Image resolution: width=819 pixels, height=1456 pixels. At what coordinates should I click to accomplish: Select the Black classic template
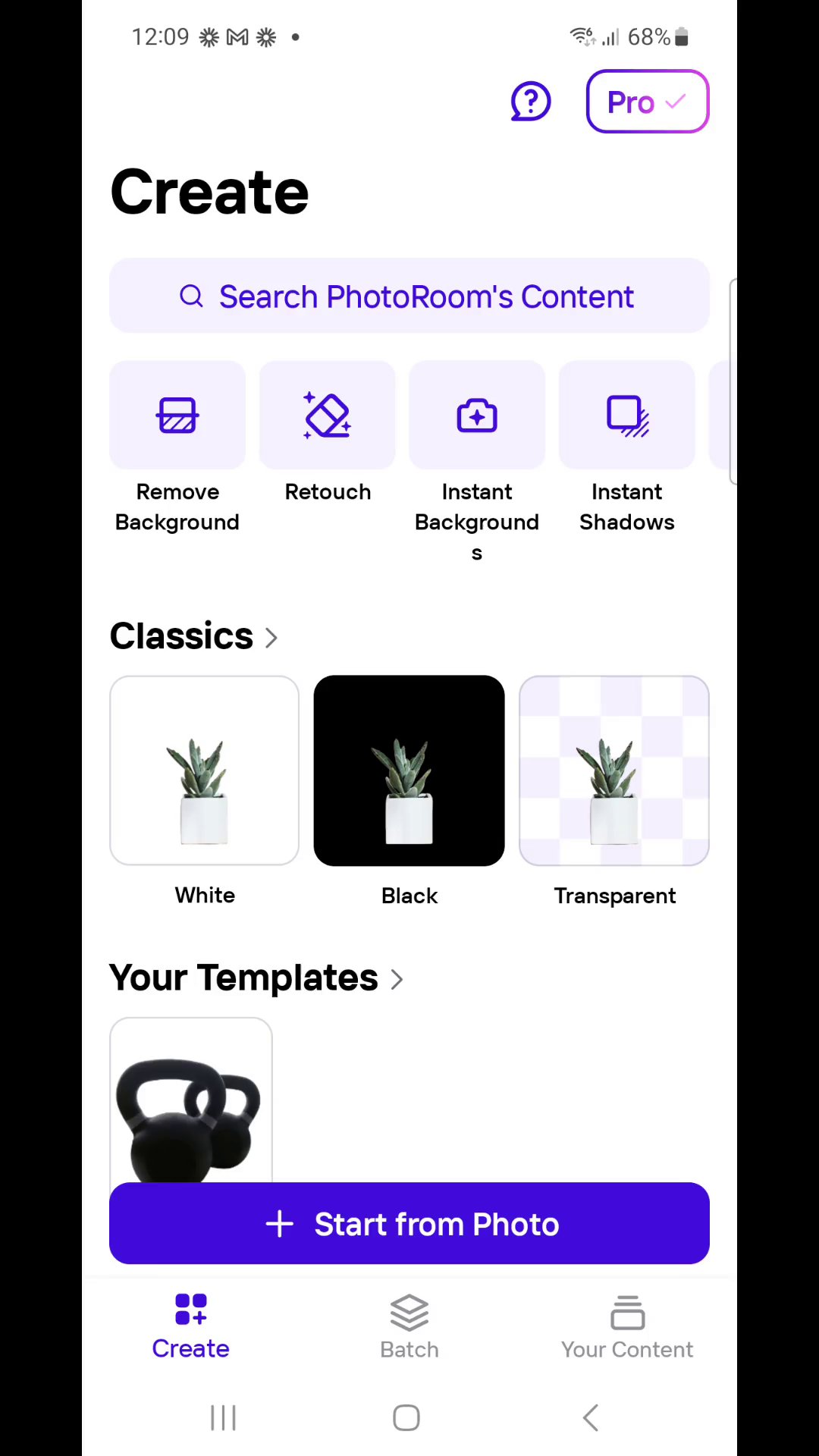point(409,770)
